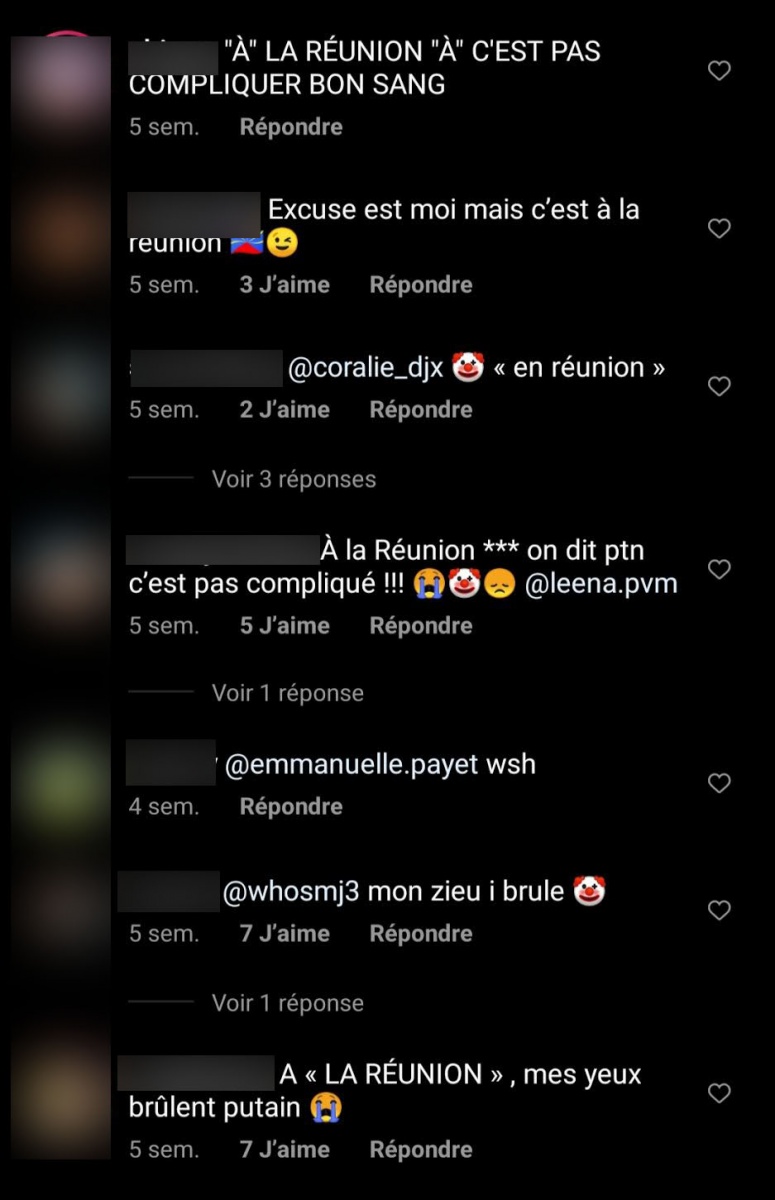Viewport: 775px width, 1200px height.
Task: View the 7 likes on the "mon zieu" comment
Action: coord(284,934)
